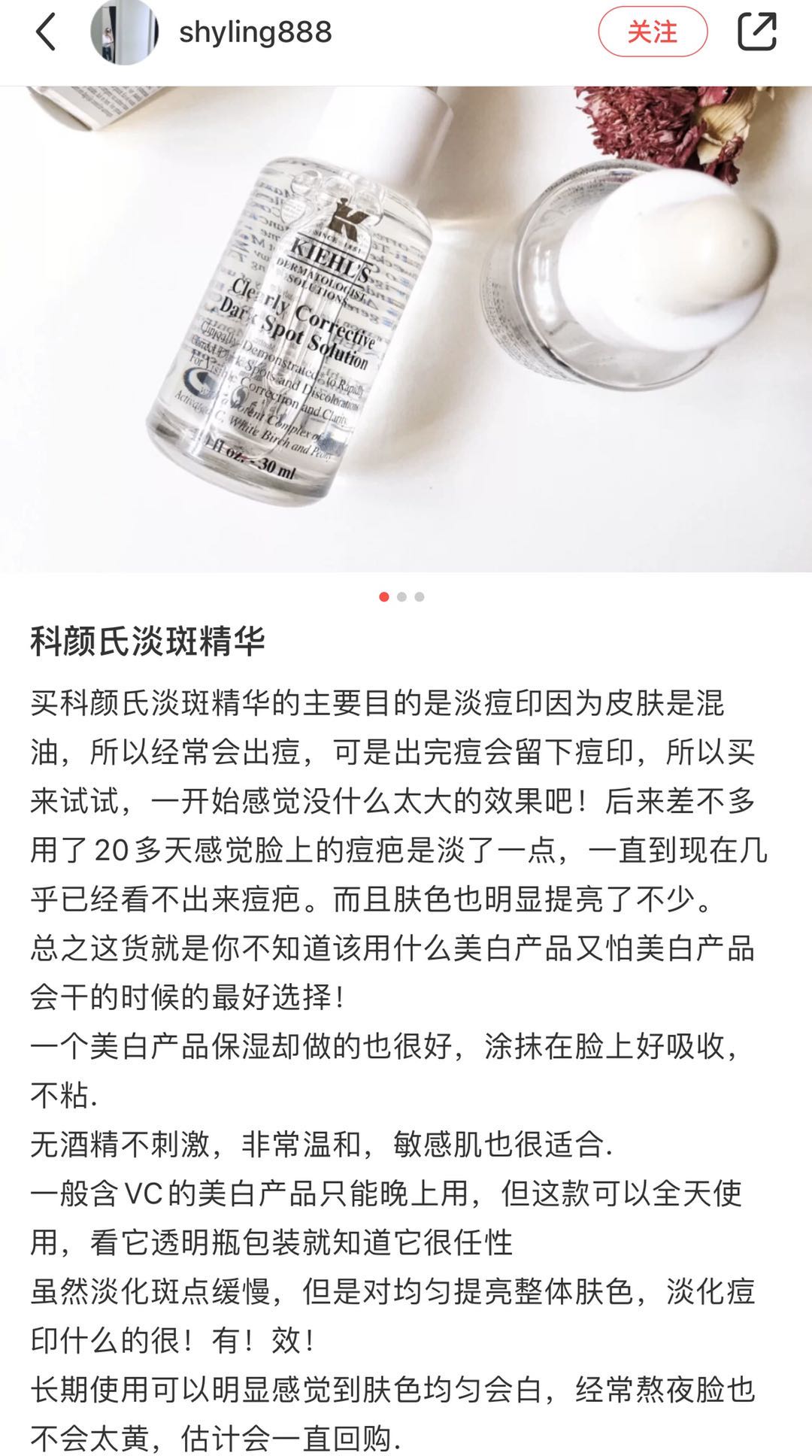Tap the back arrow icon
The image size is (812, 1456).
tap(47, 33)
